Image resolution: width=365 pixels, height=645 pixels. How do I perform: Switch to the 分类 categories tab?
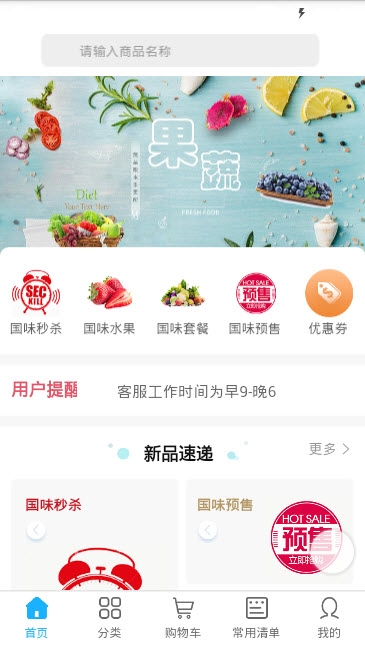[x=109, y=617]
